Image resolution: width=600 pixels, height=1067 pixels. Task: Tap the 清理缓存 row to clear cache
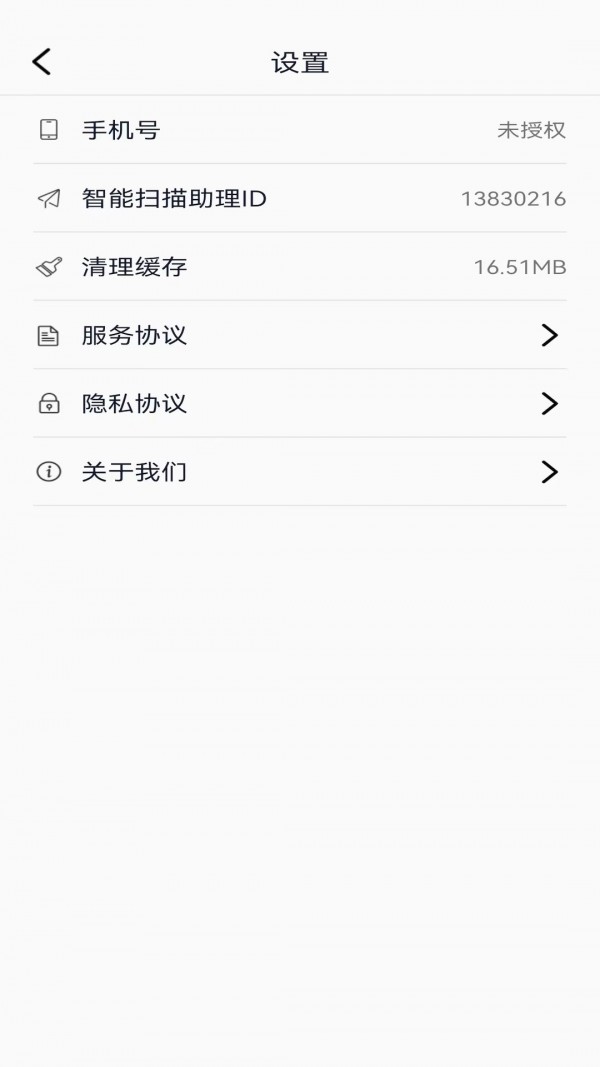pyautogui.click(x=300, y=267)
